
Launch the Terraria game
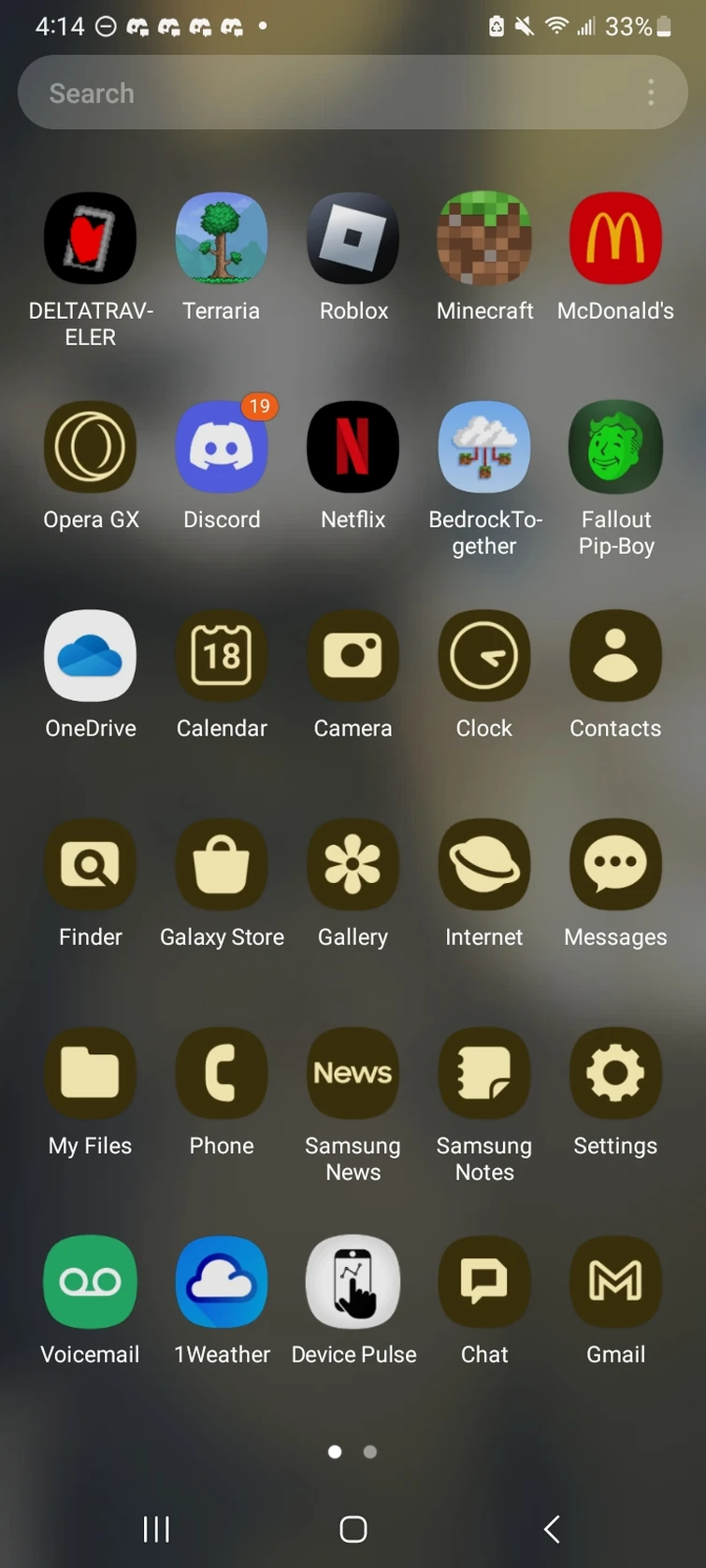222,238
